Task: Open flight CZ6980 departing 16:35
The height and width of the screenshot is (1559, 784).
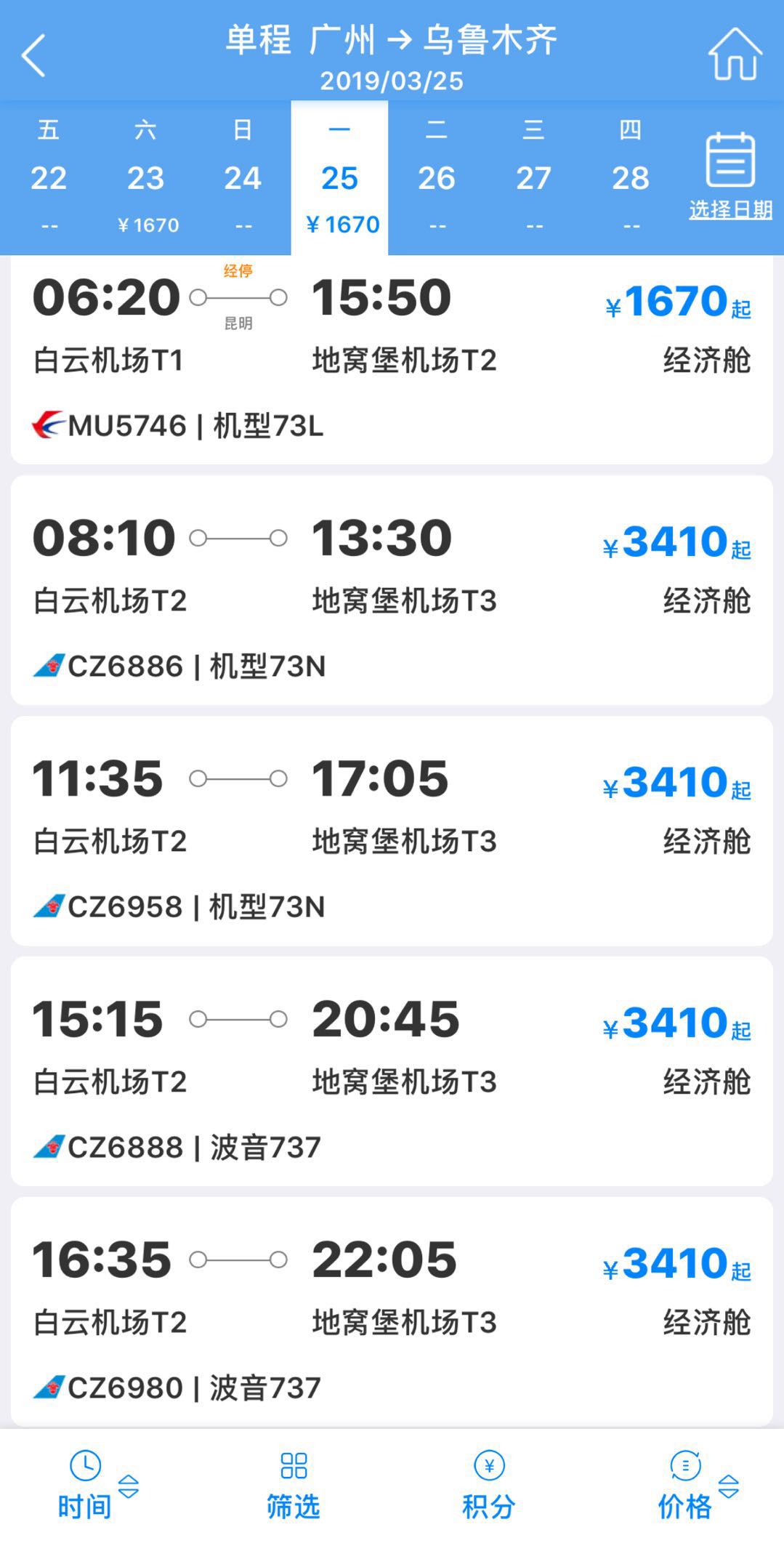Action: coord(392,1312)
